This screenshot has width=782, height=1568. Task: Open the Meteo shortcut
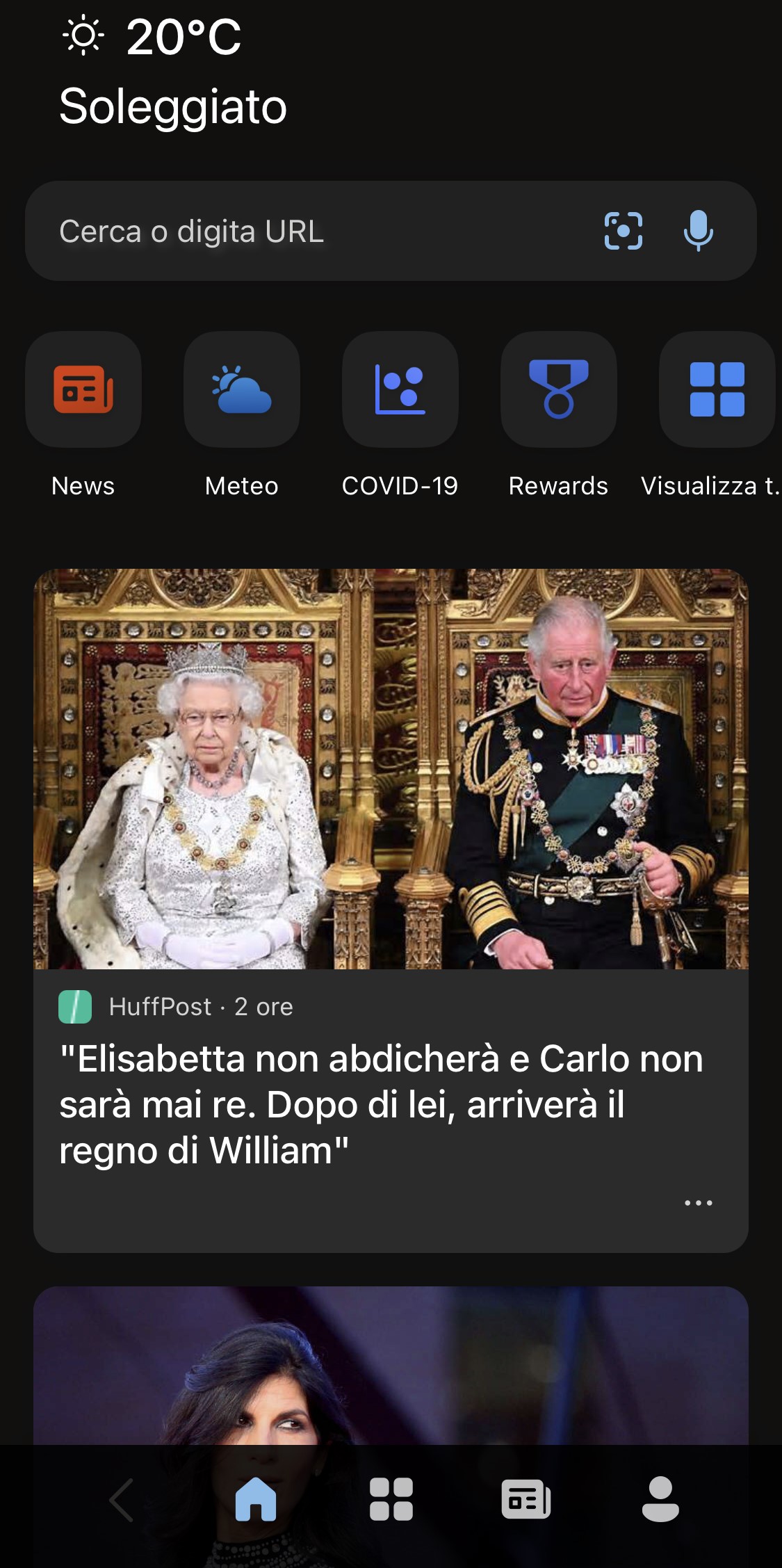[242, 415]
